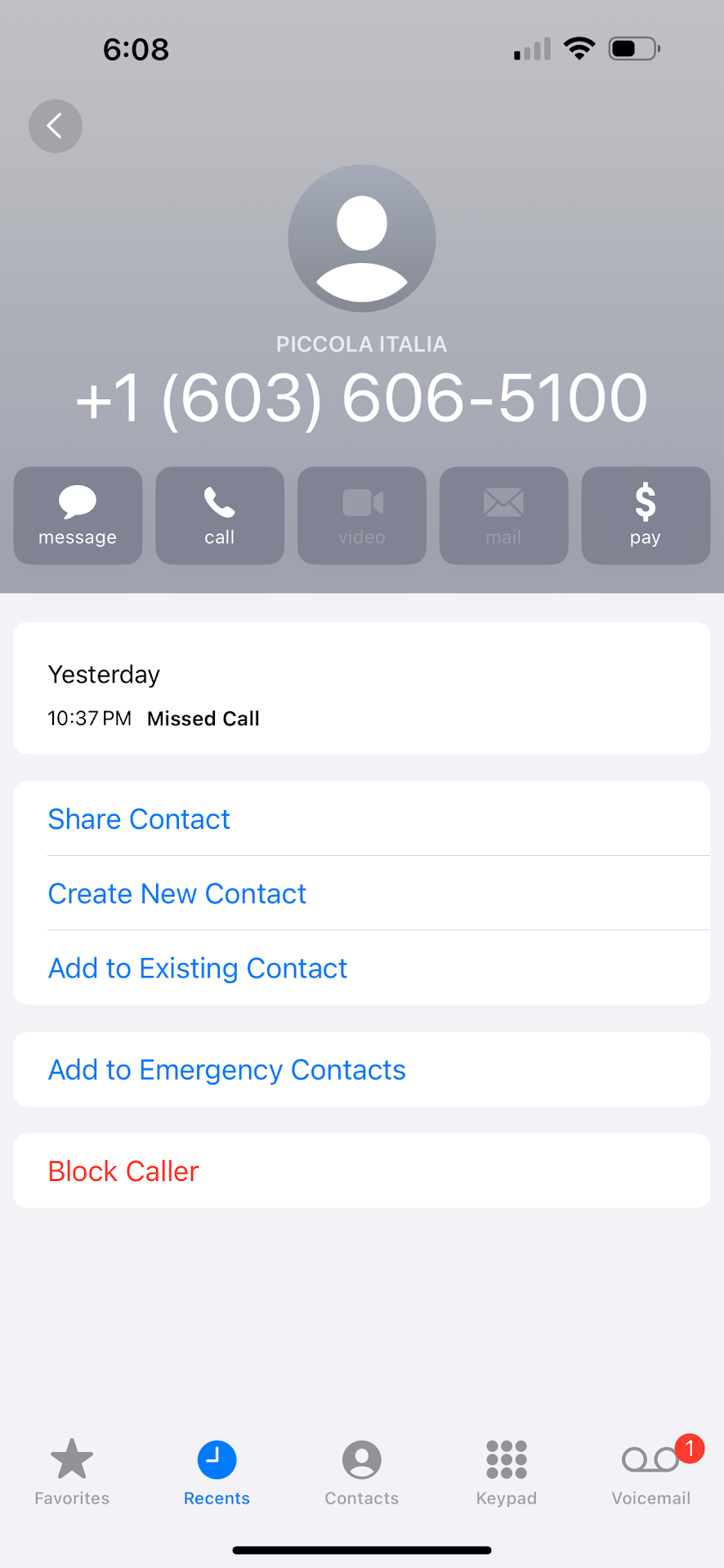Send a message to Piccola Italia
Screen dimensions: 724x1568
click(78, 515)
